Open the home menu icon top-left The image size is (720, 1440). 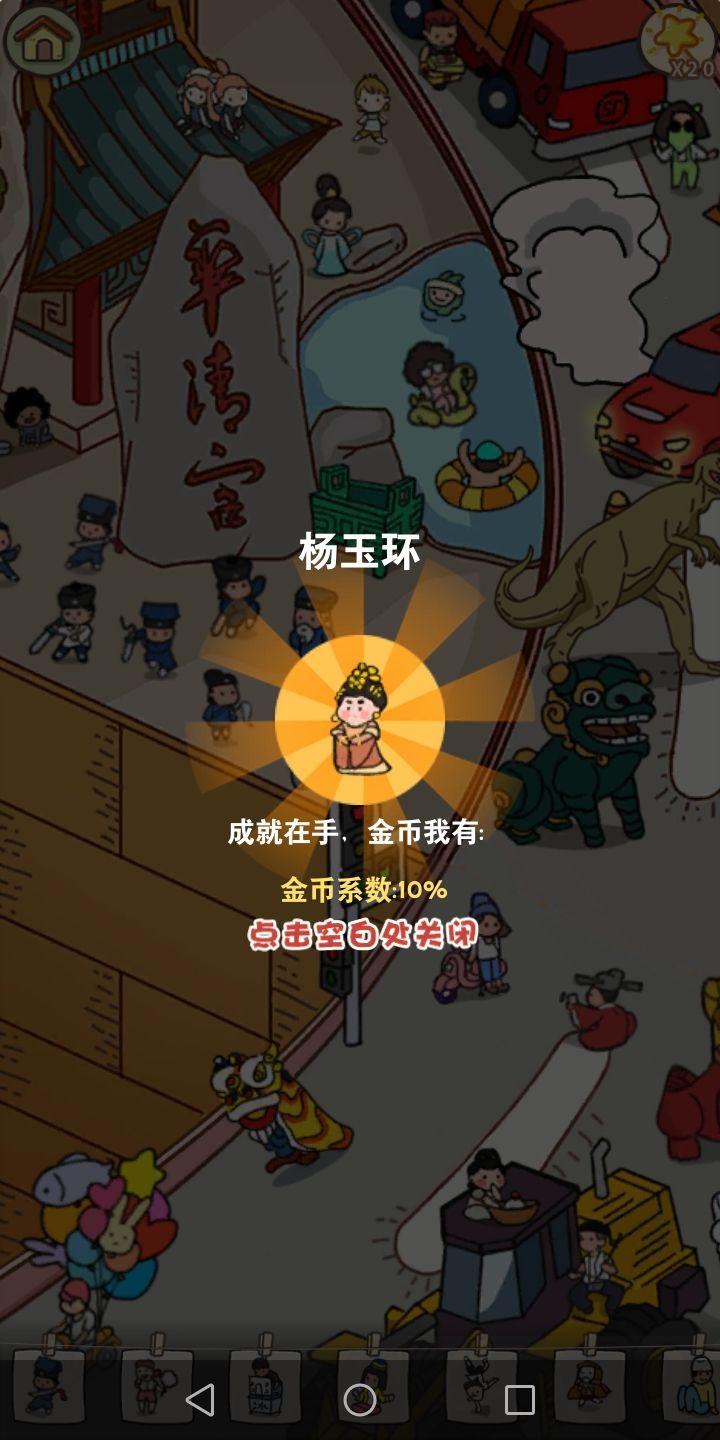coord(42,40)
